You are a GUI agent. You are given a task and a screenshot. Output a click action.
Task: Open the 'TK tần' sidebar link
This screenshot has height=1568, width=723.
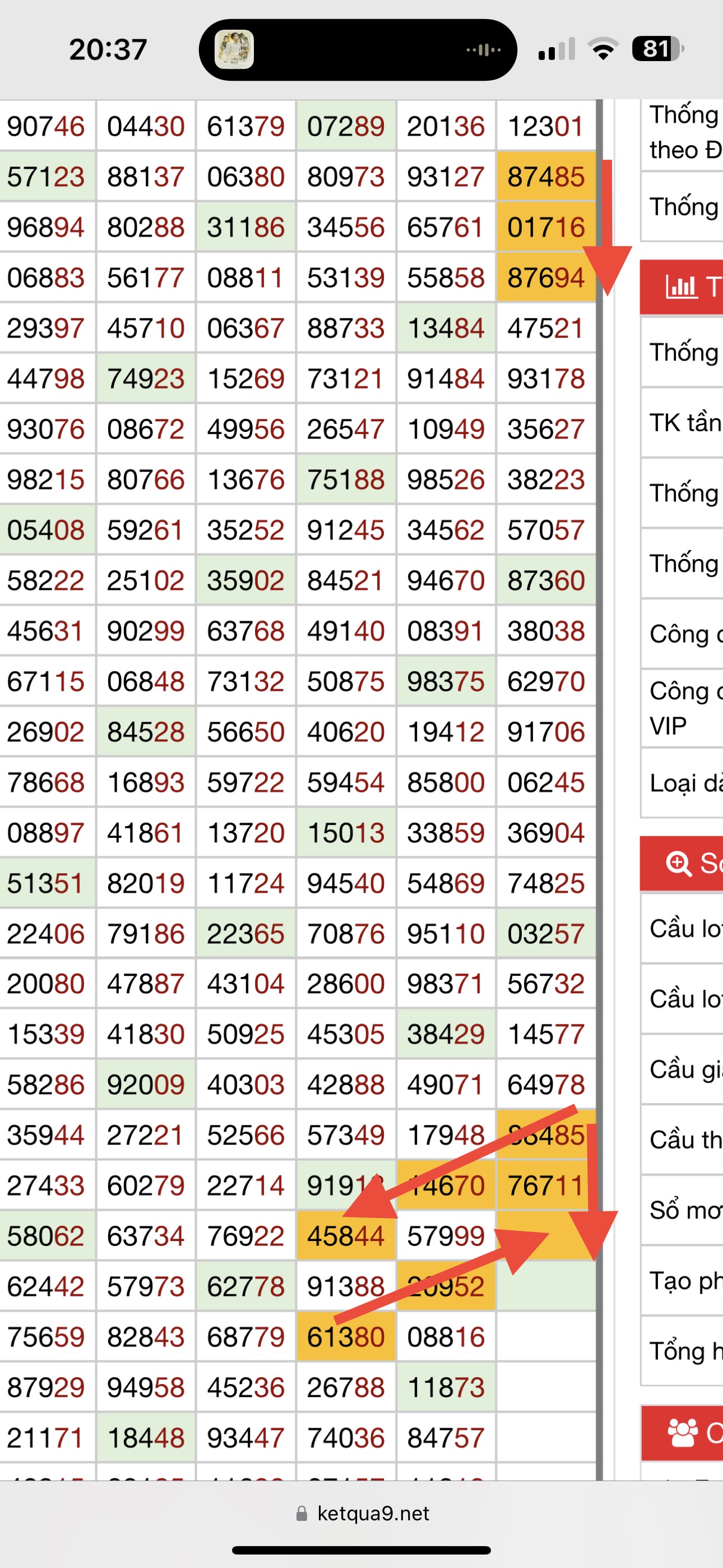[684, 422]
